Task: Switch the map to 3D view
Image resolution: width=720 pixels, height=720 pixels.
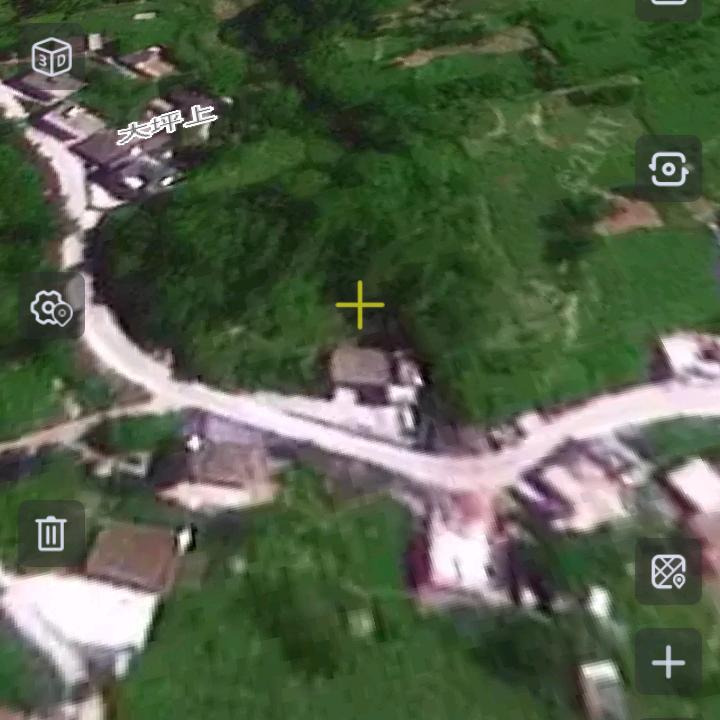Action: [x=51, y=58]
